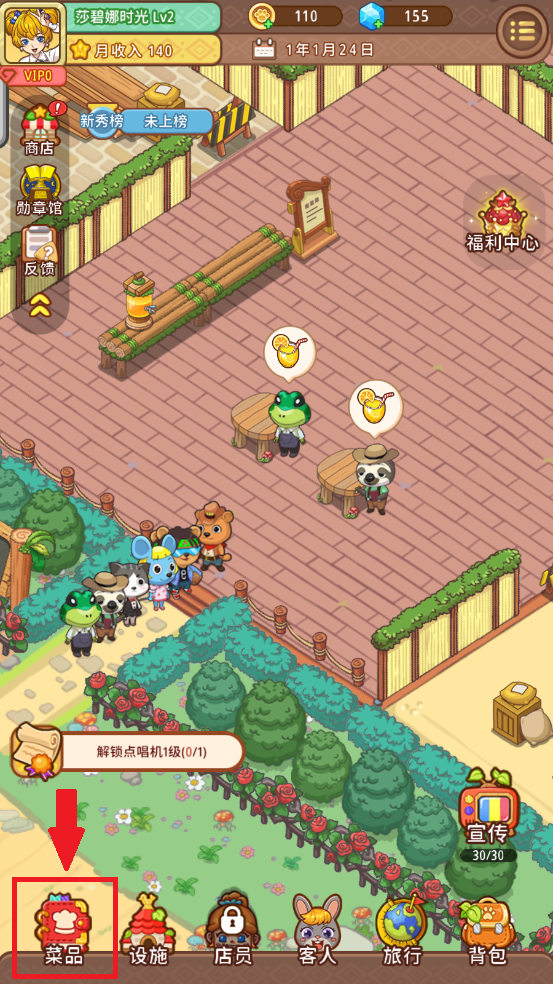This screenshot has height=984, width=553.
Task: Tap the 宣传 TV promotion button
Action: coord(489,815)
